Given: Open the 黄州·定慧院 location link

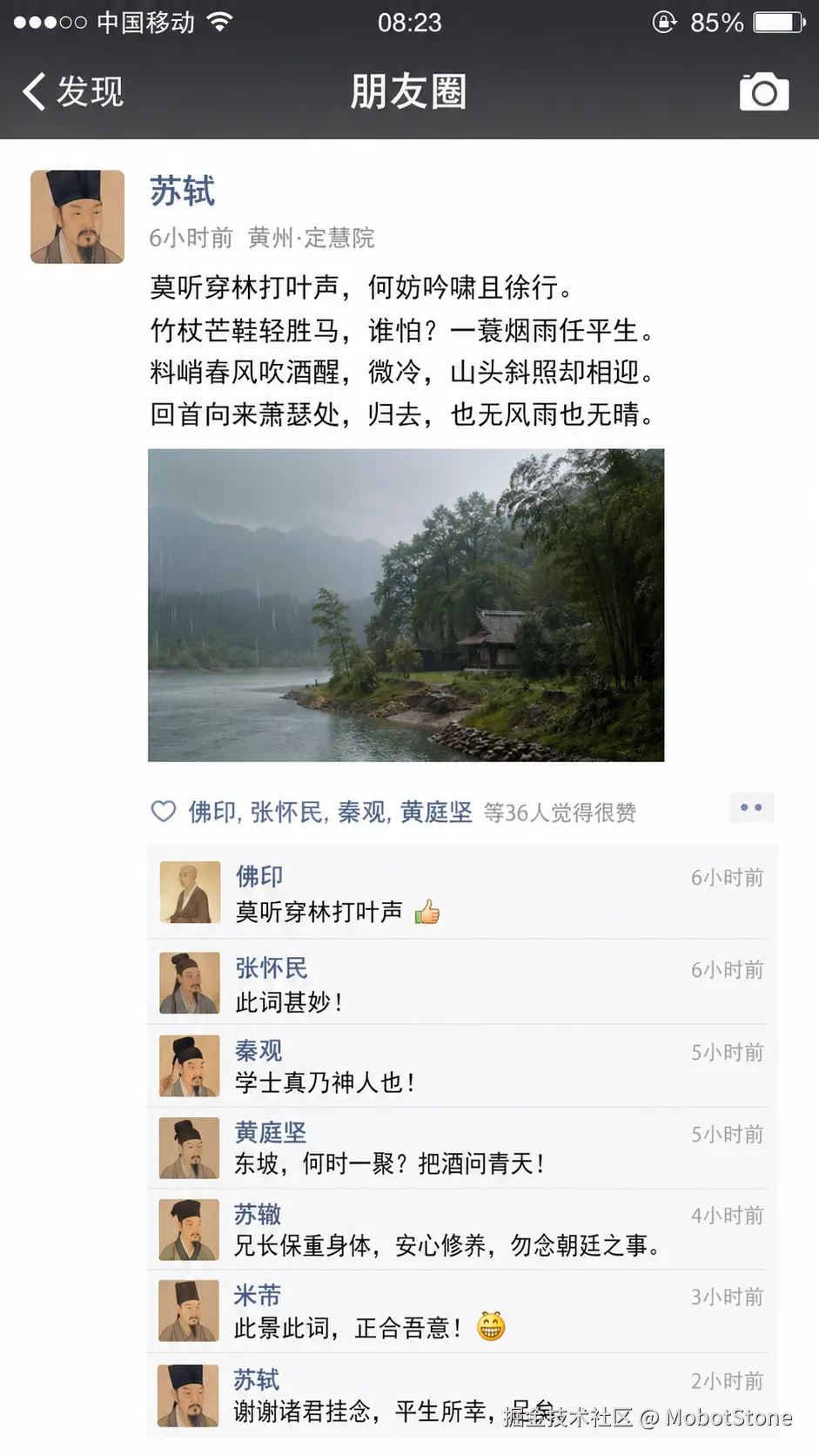Looking at the screenshot, I should 311,238.
